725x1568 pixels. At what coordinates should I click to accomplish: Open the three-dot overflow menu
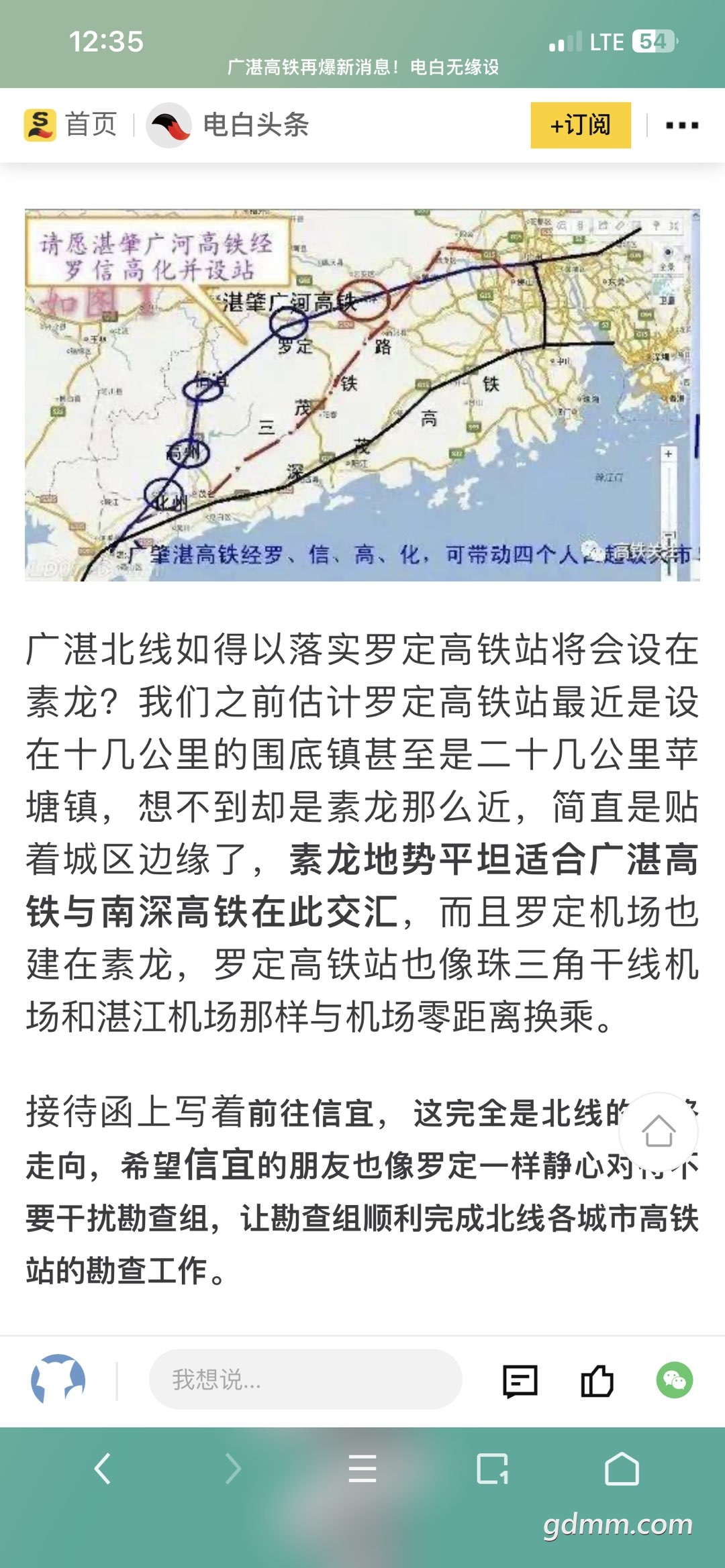tap(681, 125)
